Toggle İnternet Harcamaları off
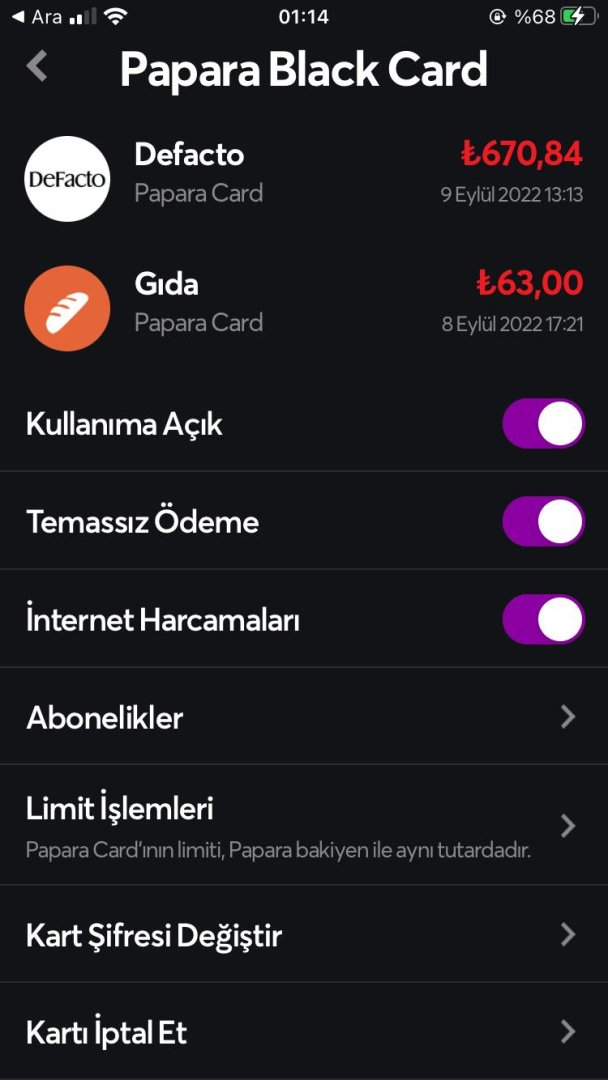Image resolution: width=608 pixels, height=1080 pixels. (543, 620)
